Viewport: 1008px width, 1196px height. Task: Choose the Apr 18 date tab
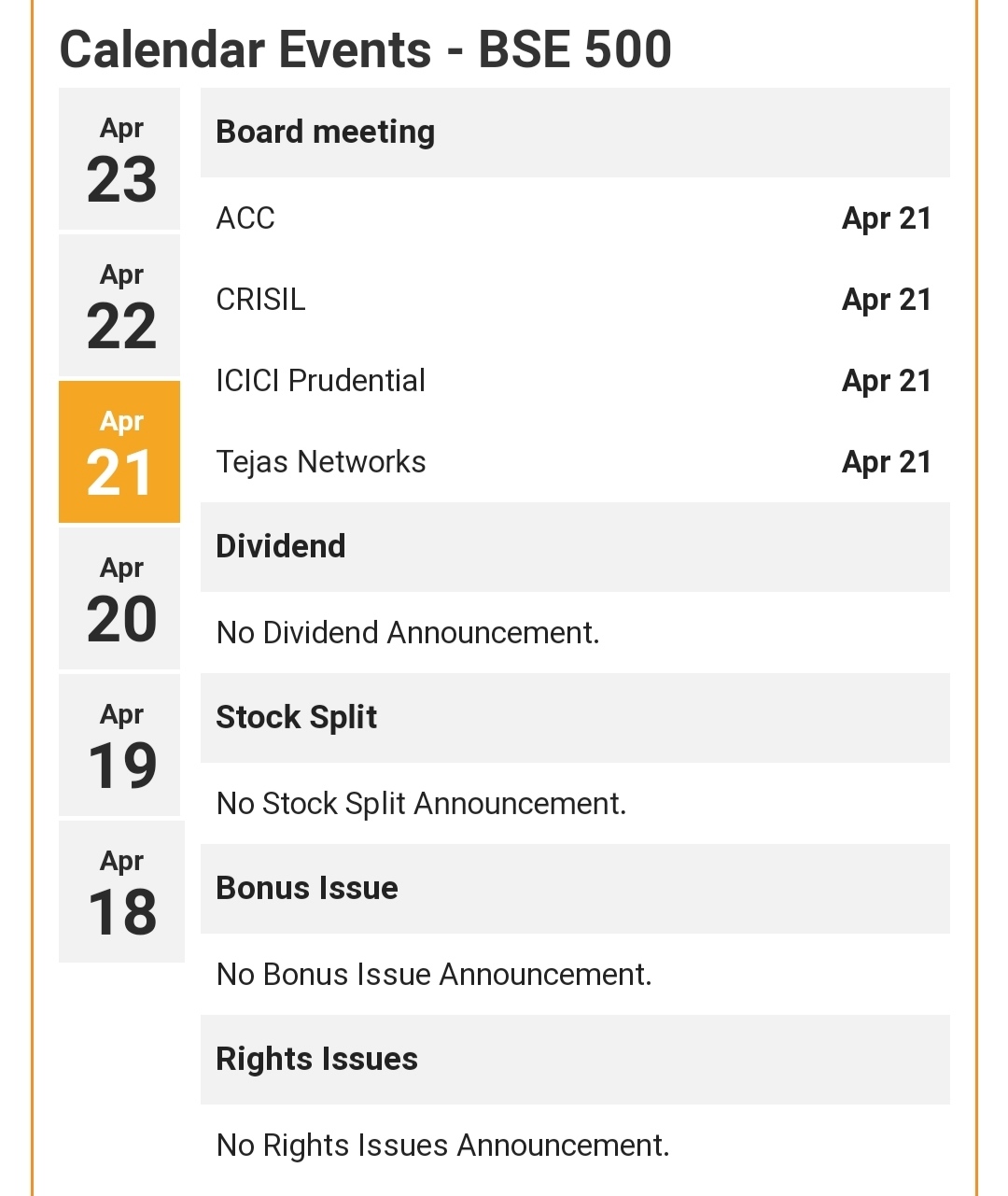click(x=121, y=893)
